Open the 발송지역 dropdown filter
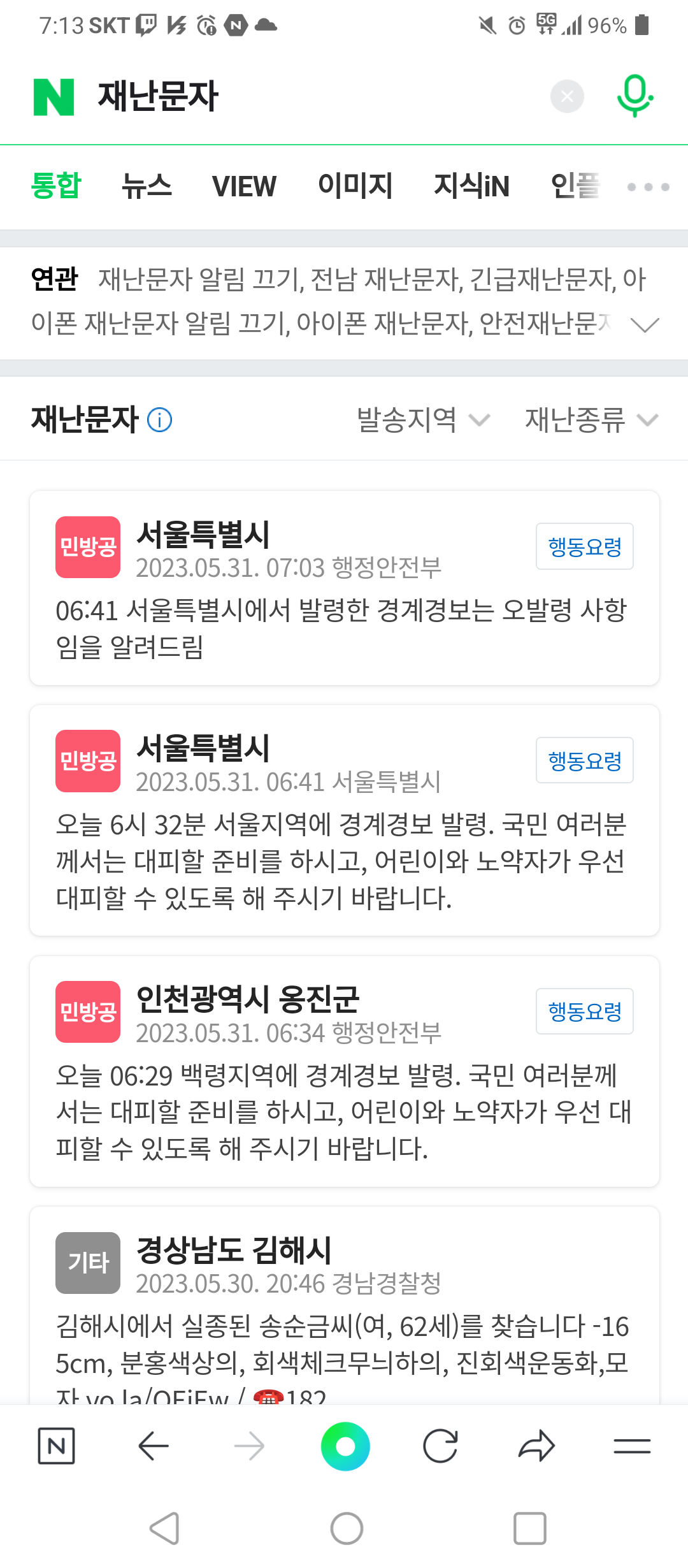Image resolution: width=688 pixels, height=1568 pixels. click(x=423, y=420)
